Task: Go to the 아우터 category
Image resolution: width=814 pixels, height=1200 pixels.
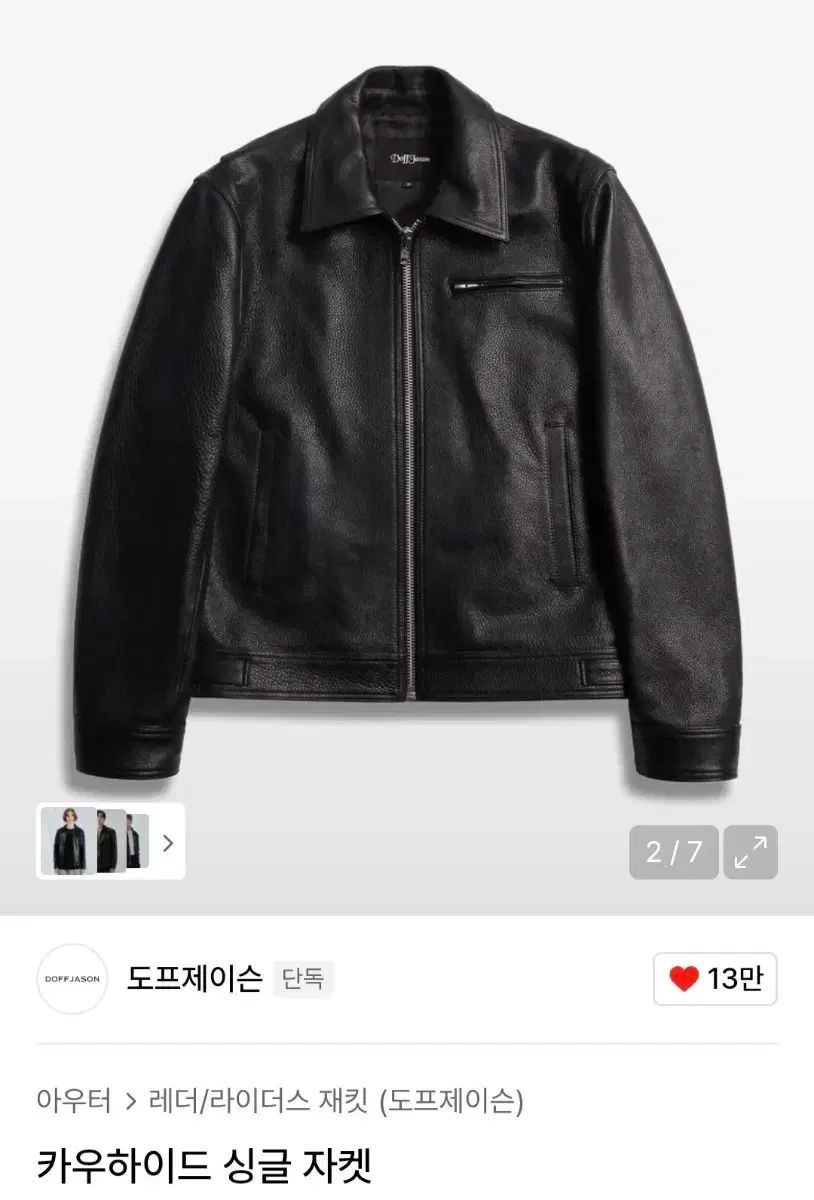Action: (73, 1101)
